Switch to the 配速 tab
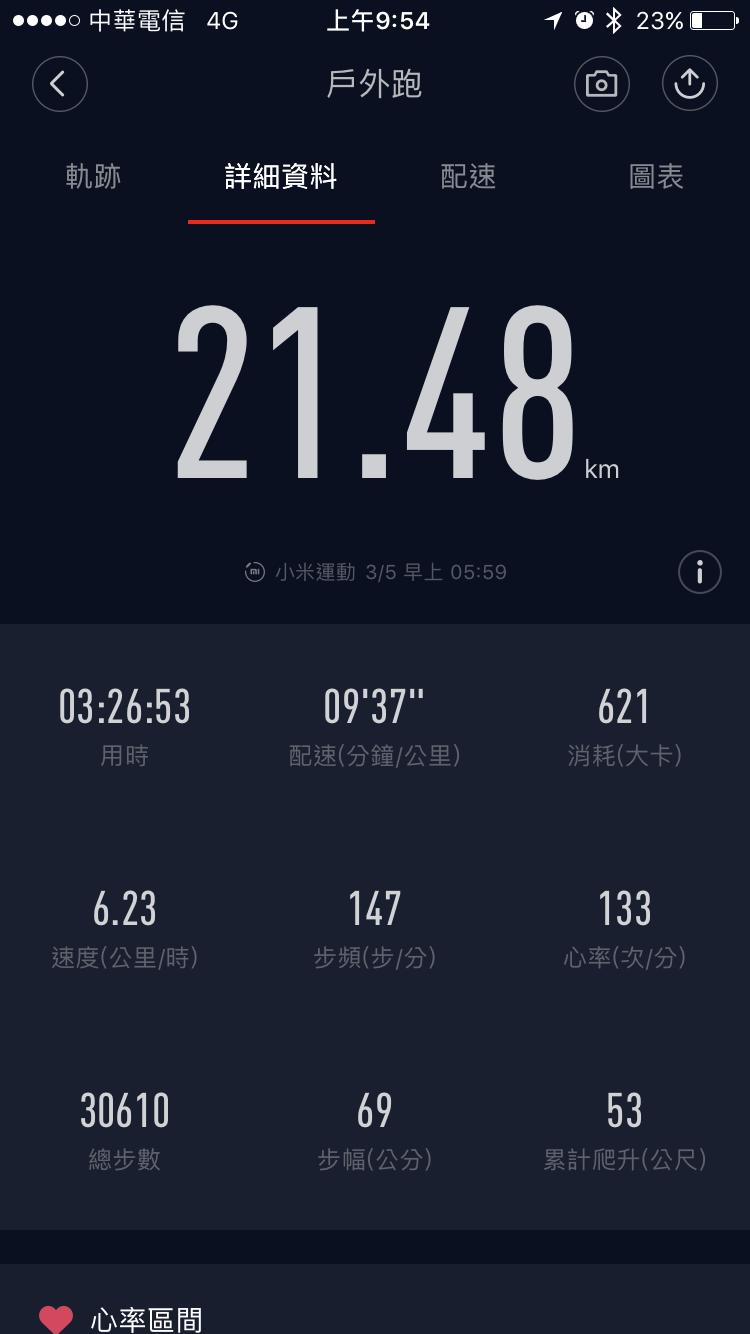This screenshot has height=1334, width=750. 468,177
